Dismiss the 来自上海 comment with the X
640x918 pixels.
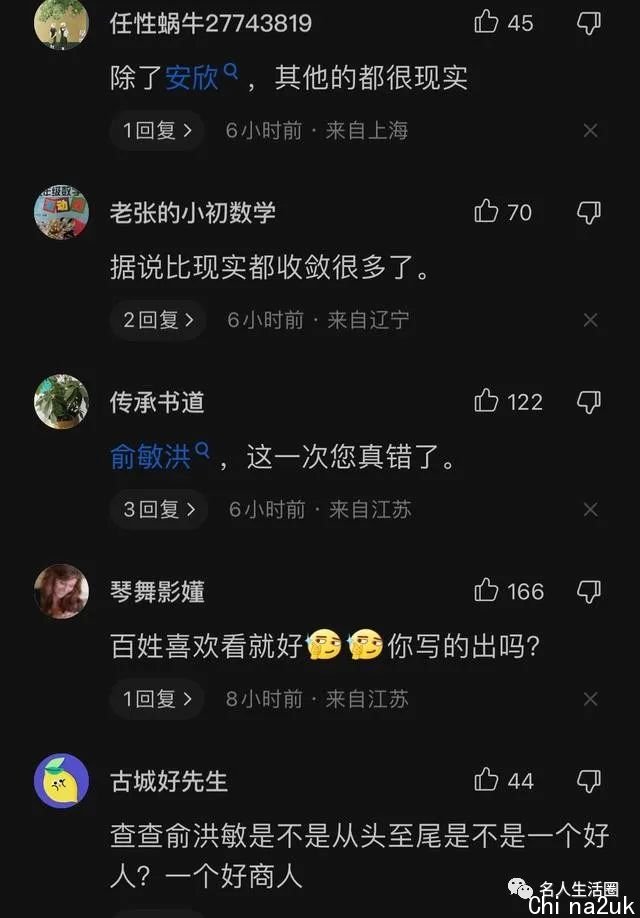tap(590, 130)
